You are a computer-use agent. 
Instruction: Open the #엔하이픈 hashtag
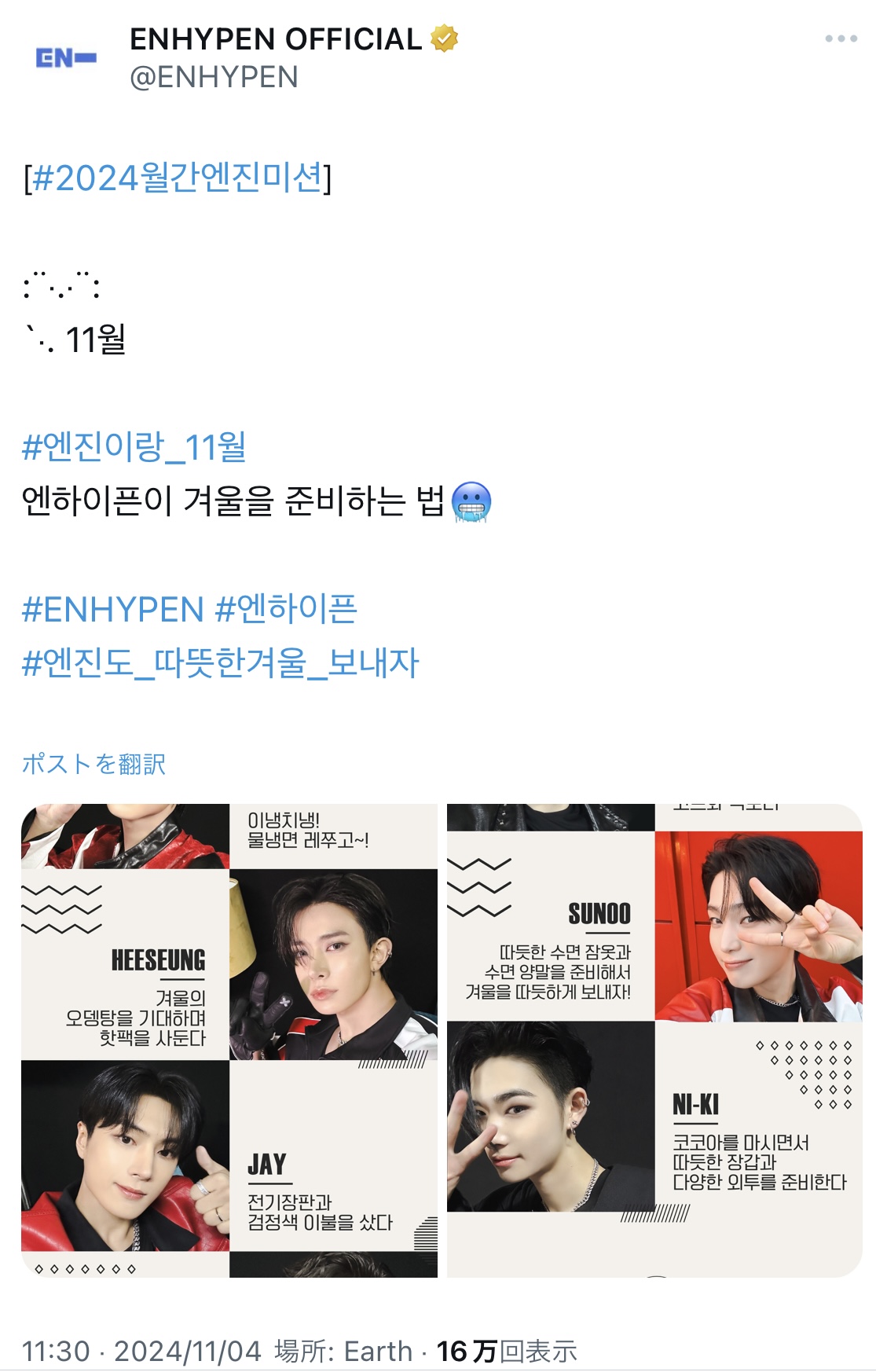pyautogui.click(x=287, y=610)
